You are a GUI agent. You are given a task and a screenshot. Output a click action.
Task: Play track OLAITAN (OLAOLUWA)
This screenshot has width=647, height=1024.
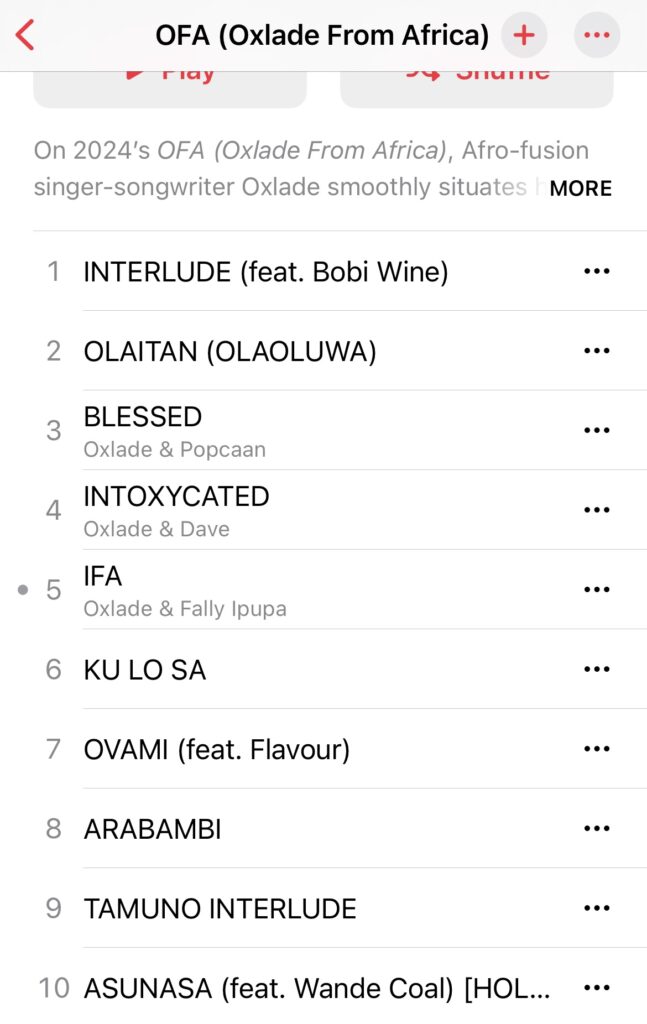coord(230,351)
